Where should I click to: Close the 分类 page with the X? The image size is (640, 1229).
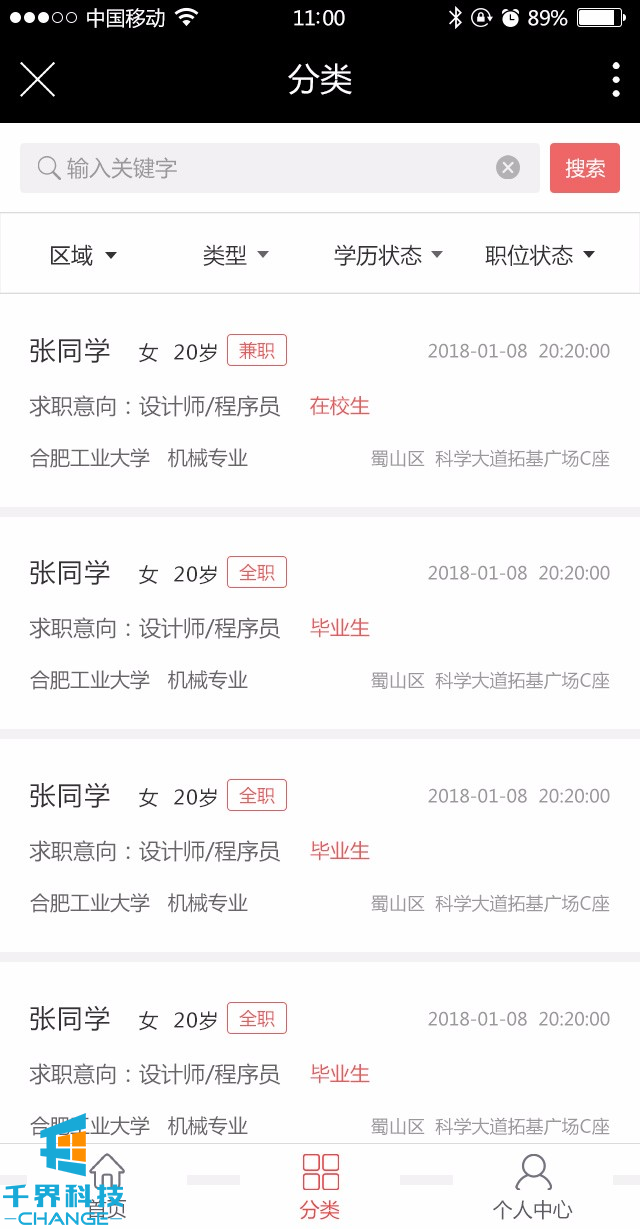pyautogui.click(x=37, y=80)
